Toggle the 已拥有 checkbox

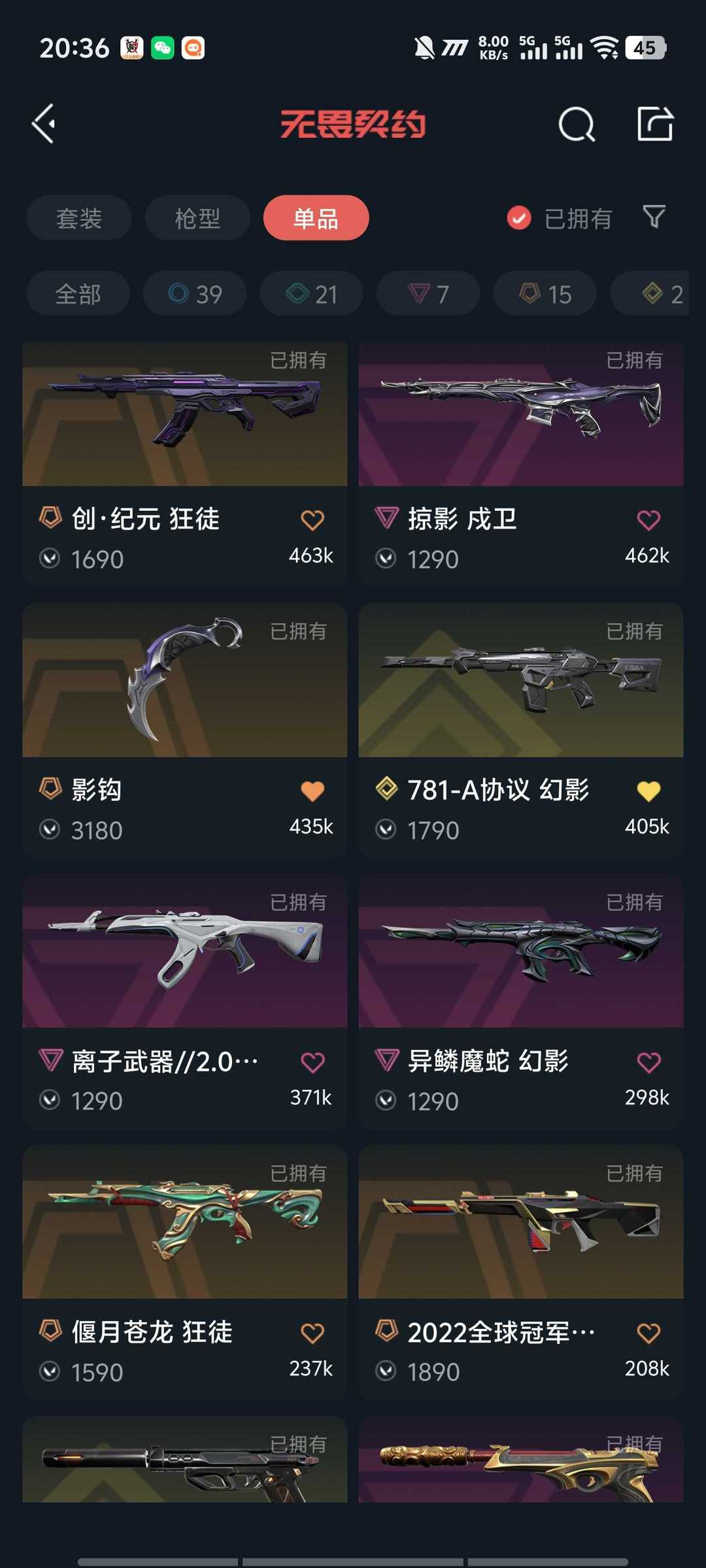pos(519,218)
